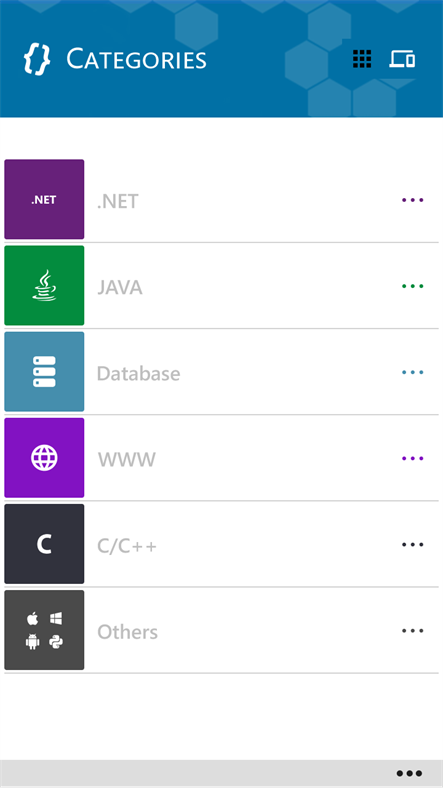Show more options for .NET
The image size is (443, 788).
(412, 200)
